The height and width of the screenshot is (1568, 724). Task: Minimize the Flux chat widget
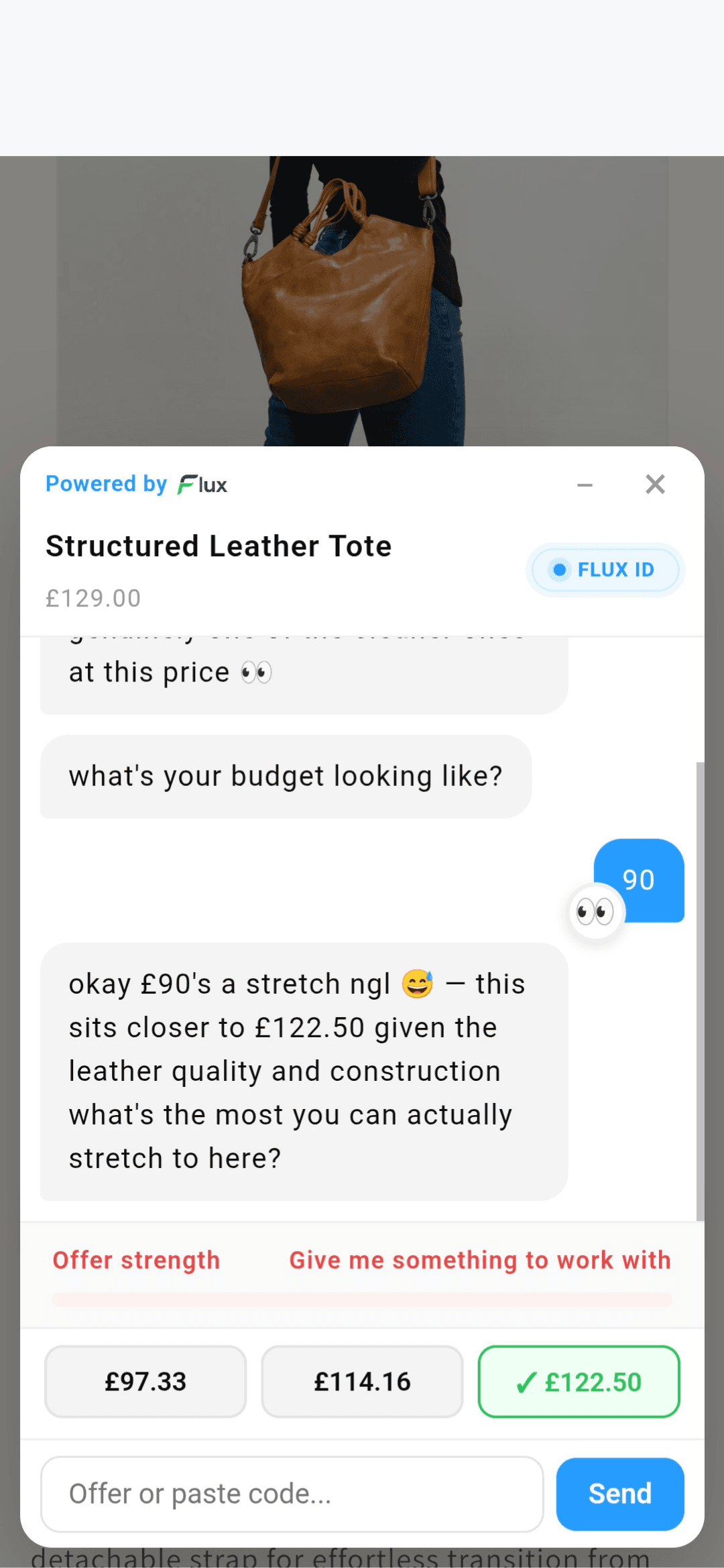click(585, 484)
